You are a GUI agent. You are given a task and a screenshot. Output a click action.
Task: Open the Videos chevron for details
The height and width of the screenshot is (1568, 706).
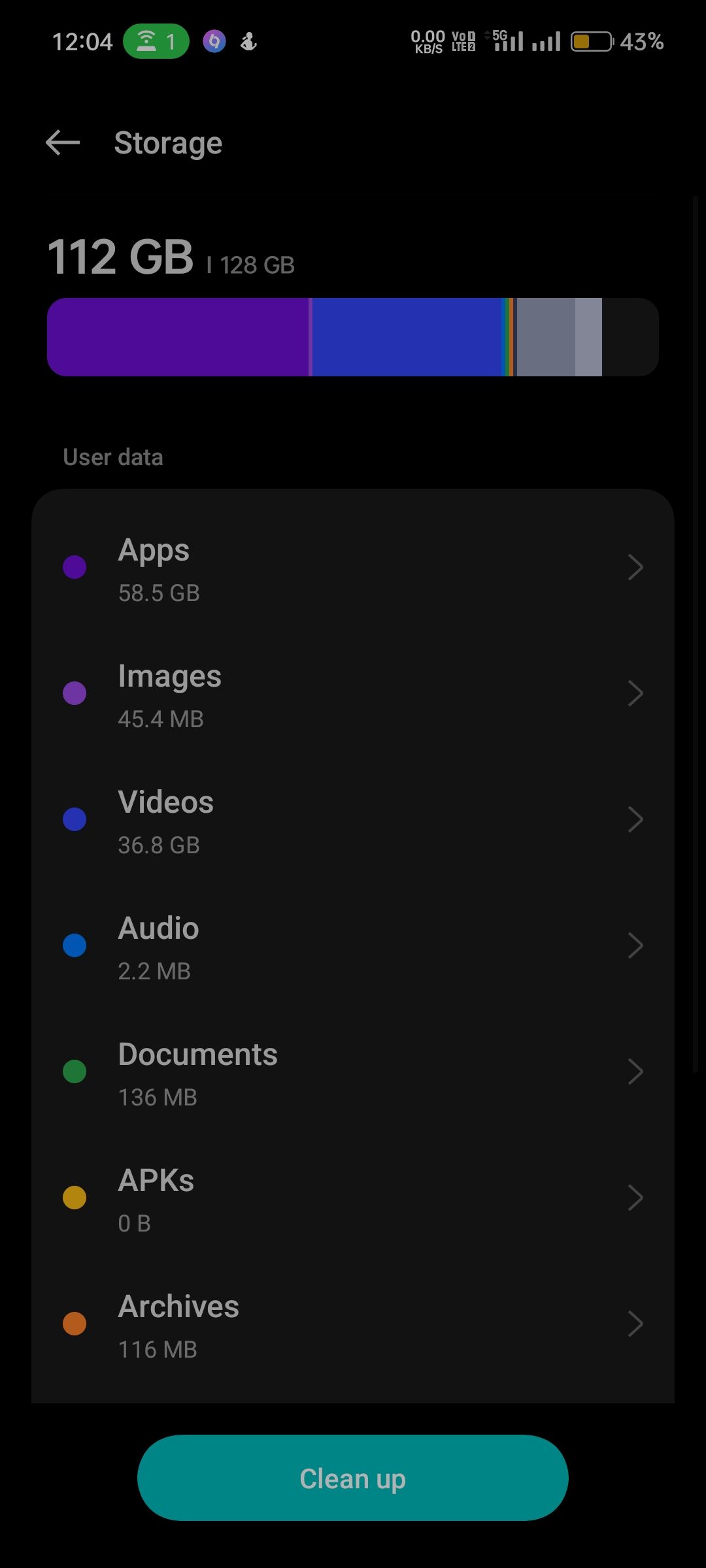(635, 819)
